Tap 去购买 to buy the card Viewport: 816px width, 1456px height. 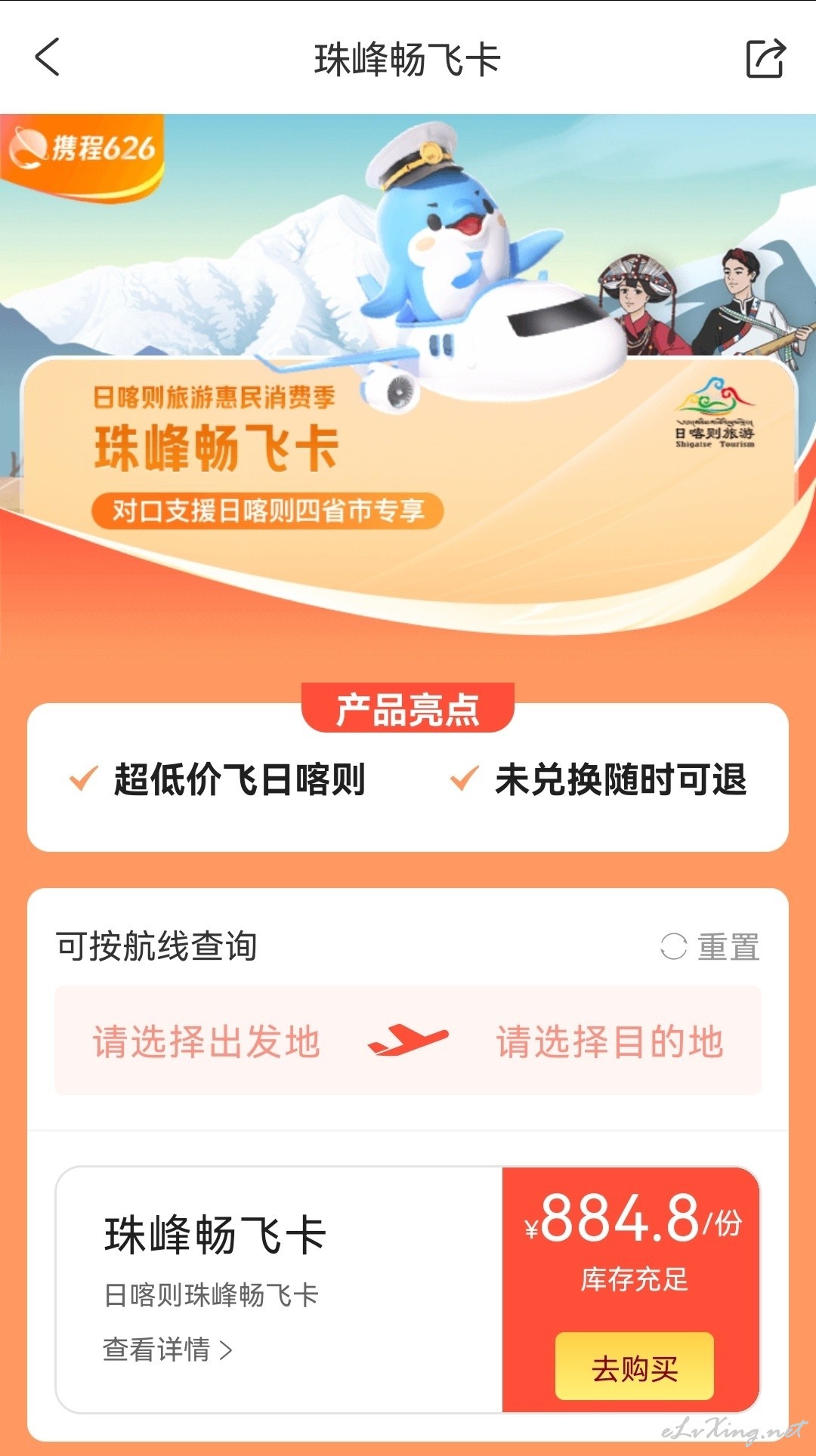tap(635, 1367)
